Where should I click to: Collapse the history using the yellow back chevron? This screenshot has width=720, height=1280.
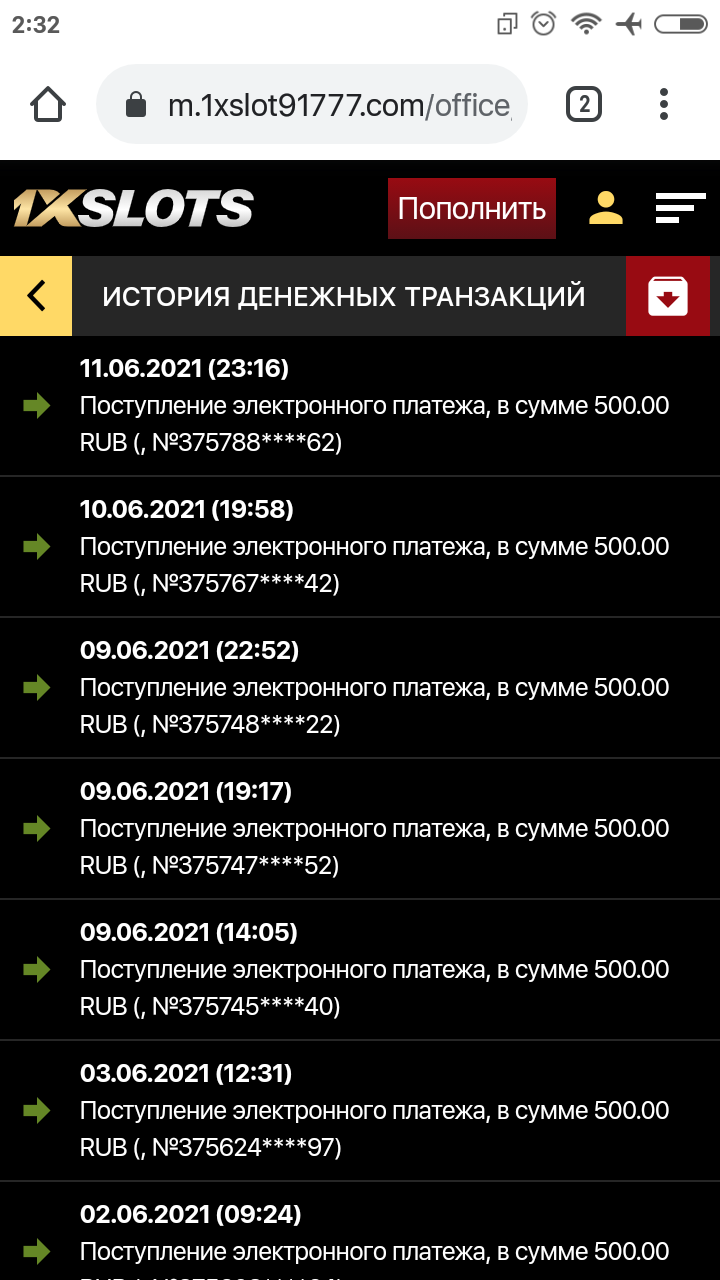pos(36,296)
